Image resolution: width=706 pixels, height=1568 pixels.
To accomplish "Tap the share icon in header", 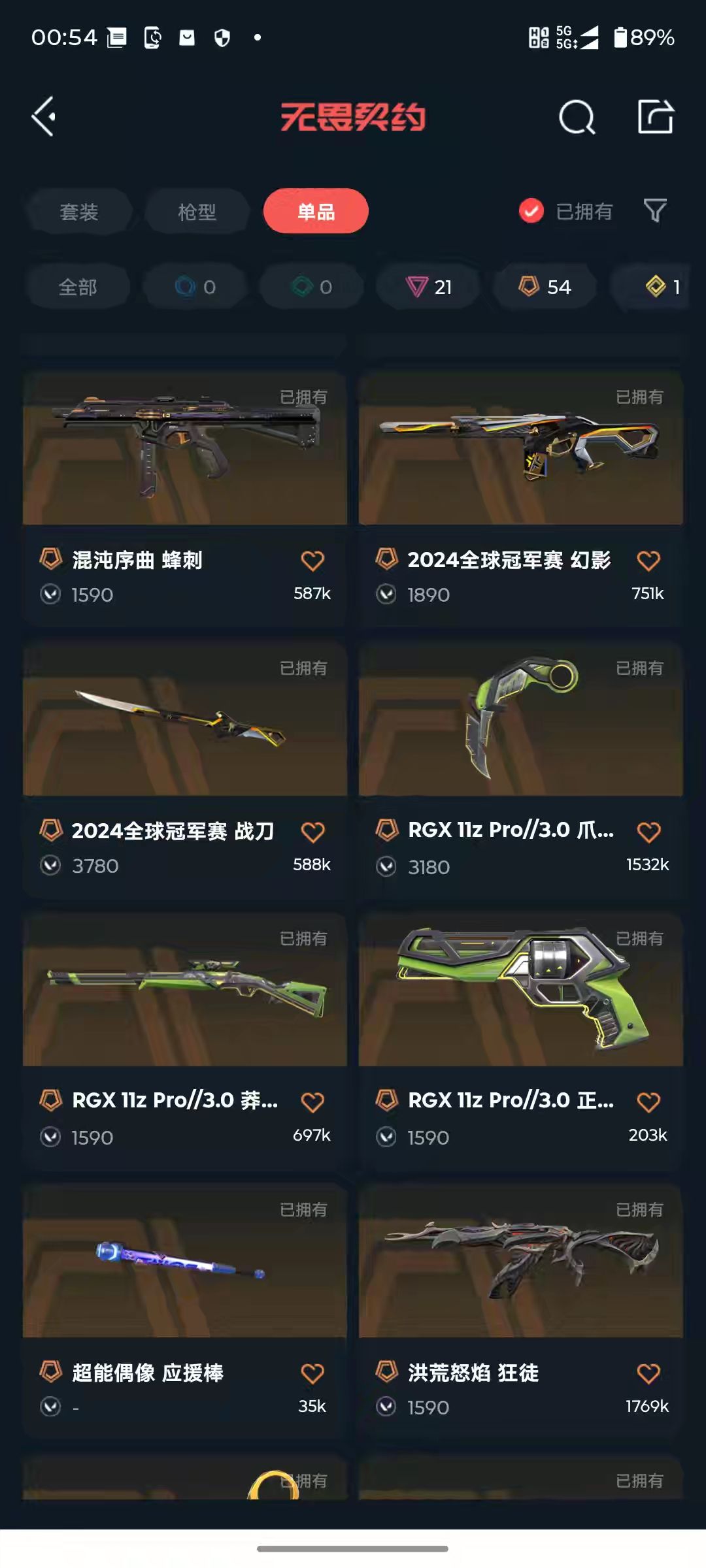I will 656,117.
